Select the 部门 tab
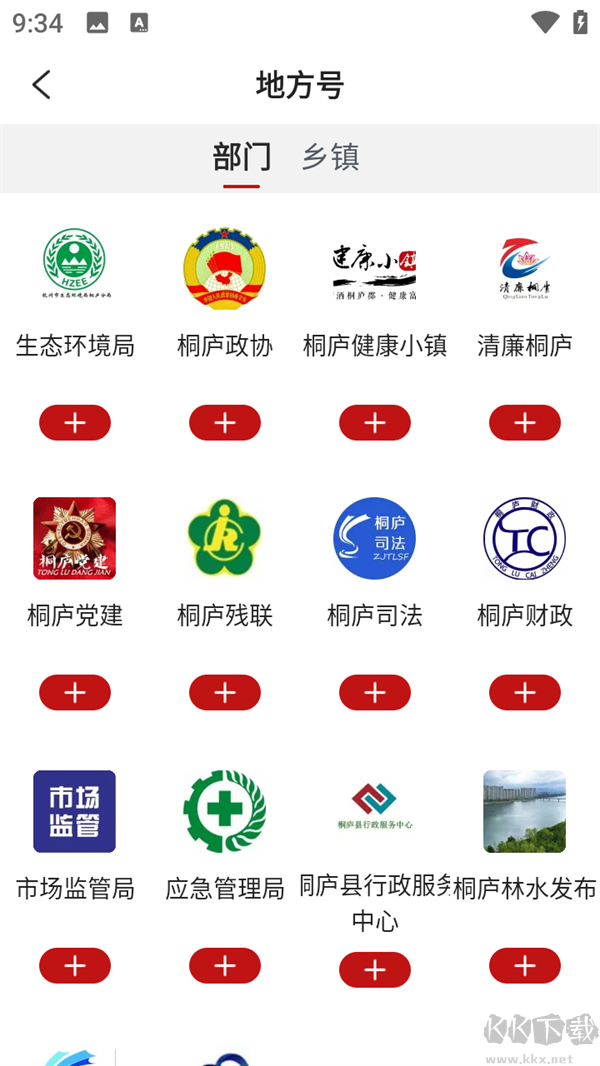Screen dimensions: 600x1066 [x=242, y=157]
